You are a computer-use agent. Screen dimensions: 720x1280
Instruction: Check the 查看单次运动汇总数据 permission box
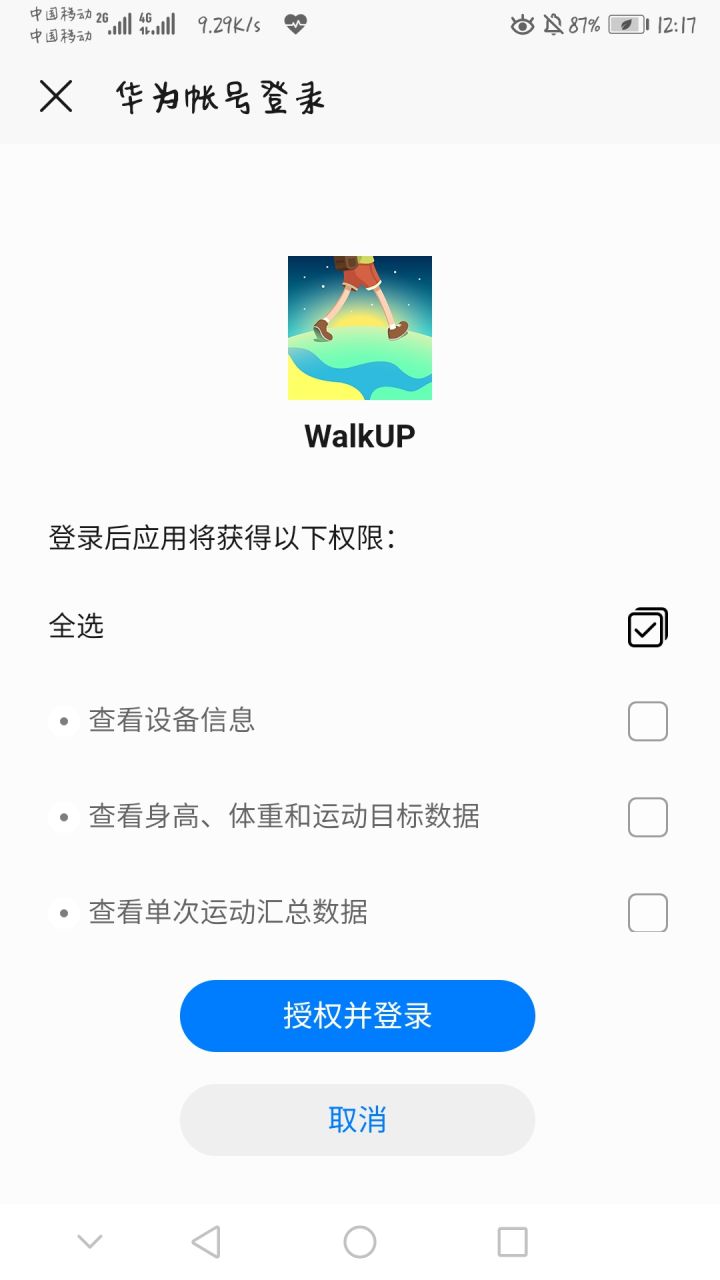click(647, 912)
